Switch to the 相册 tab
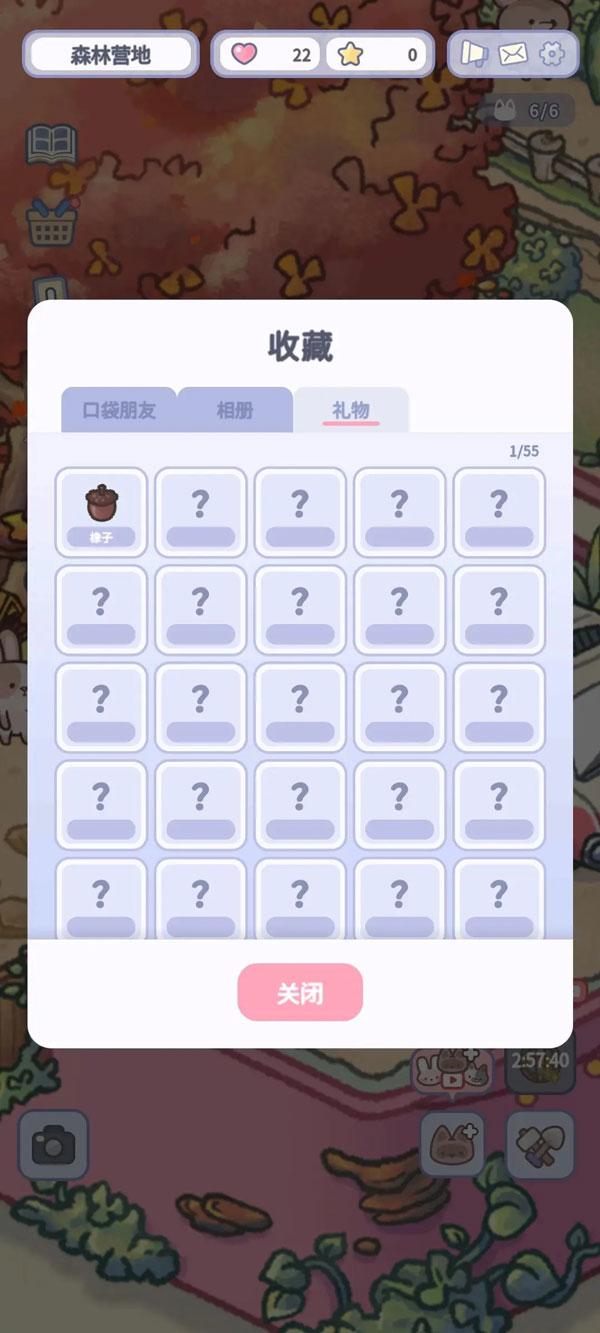Image resolution: width=600 pixels, height=1333 pixels. (235, 411)
